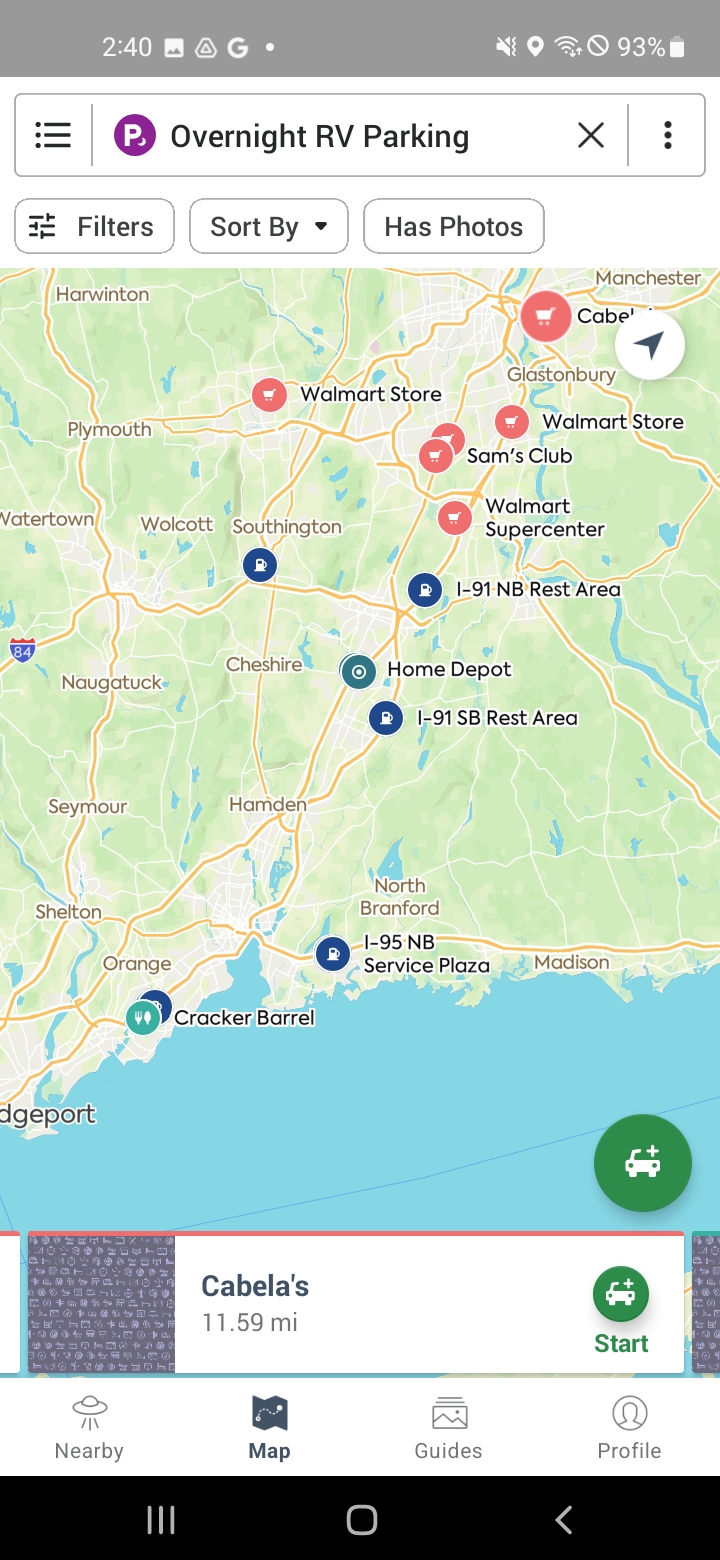
Task: Open the Filters panel
Action: pyautogui.click(x=94, y=226)
